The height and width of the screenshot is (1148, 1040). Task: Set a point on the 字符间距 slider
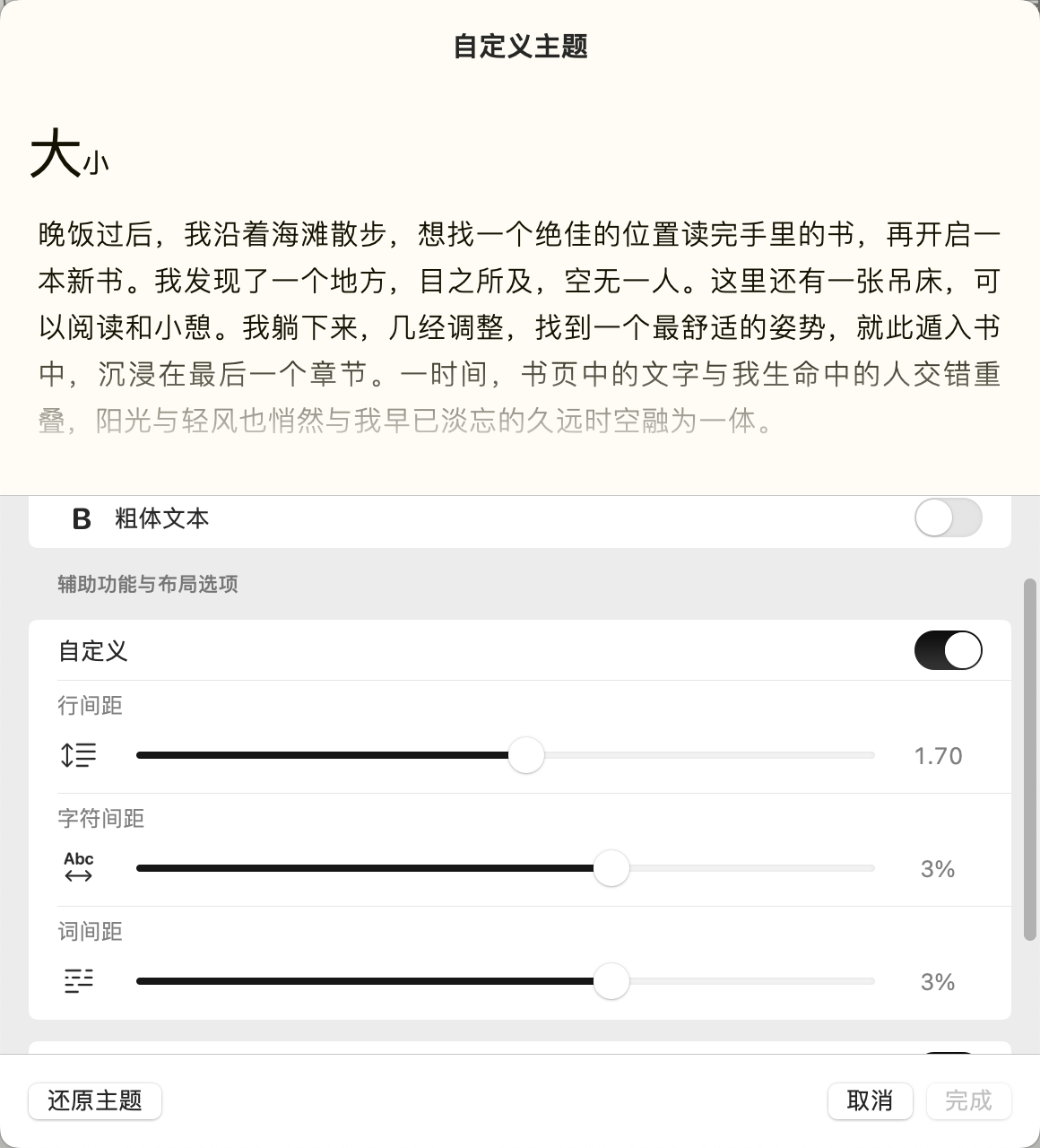click(x=505, y=868)
